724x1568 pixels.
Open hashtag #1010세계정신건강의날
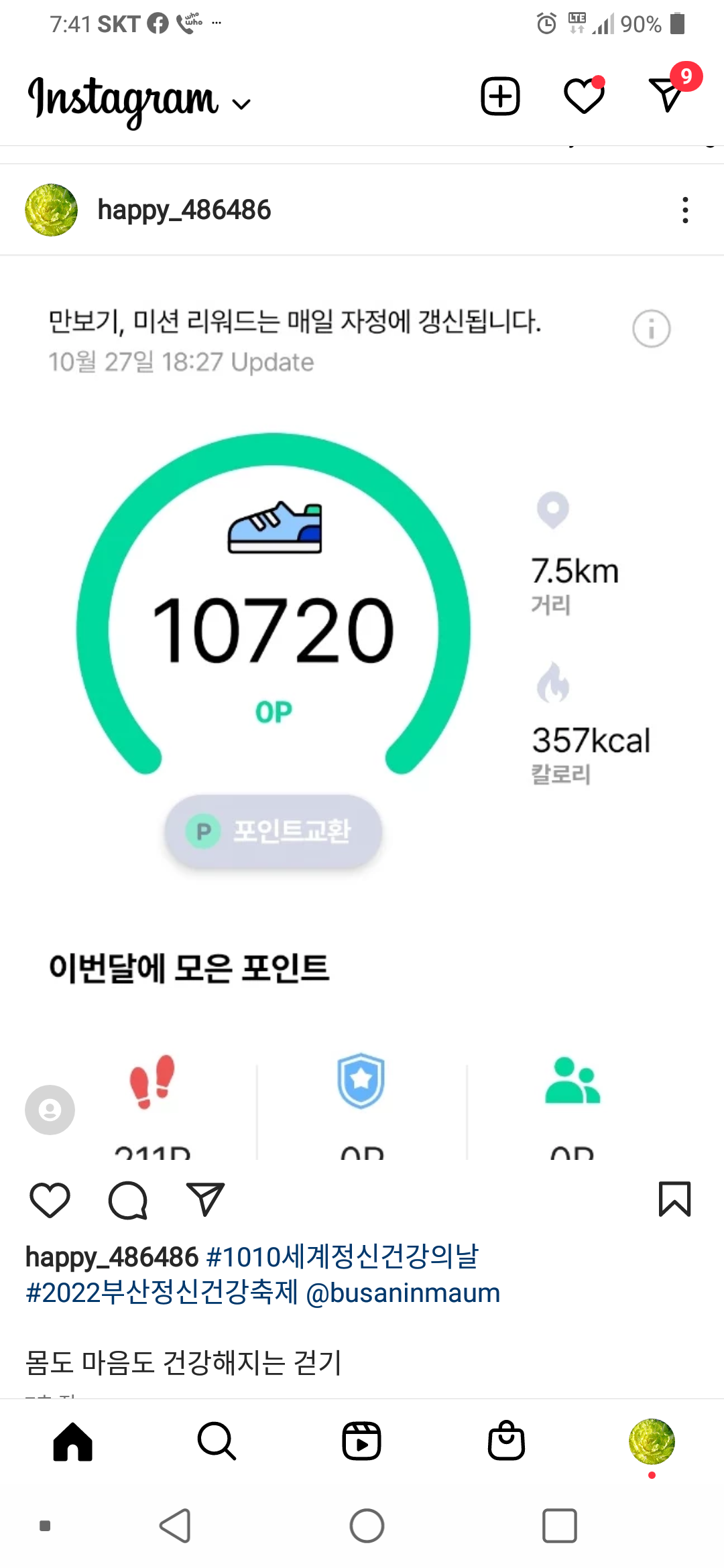click(x=342, y=1257)
